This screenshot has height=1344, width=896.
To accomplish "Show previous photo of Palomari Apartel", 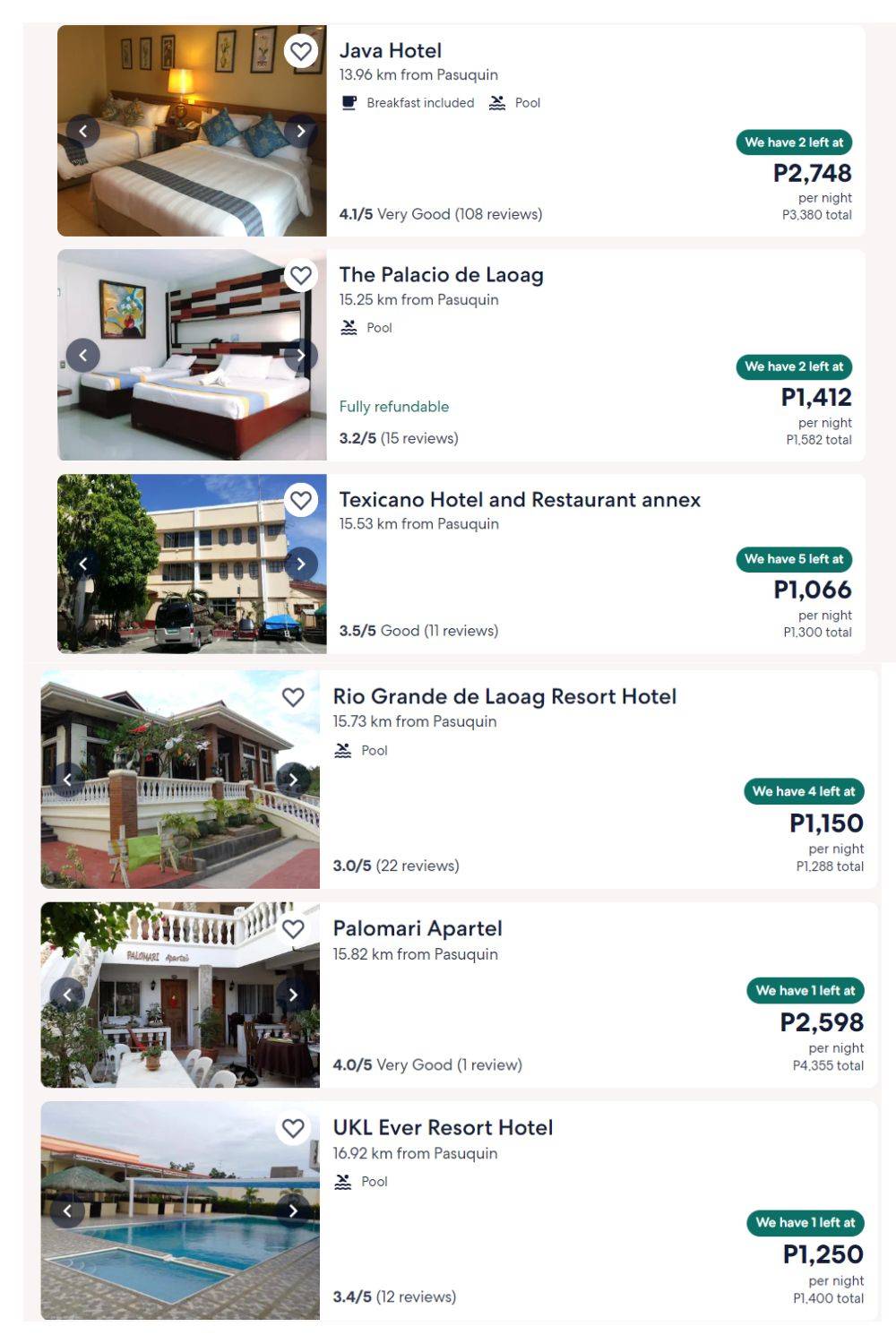I will coord(67,995).
